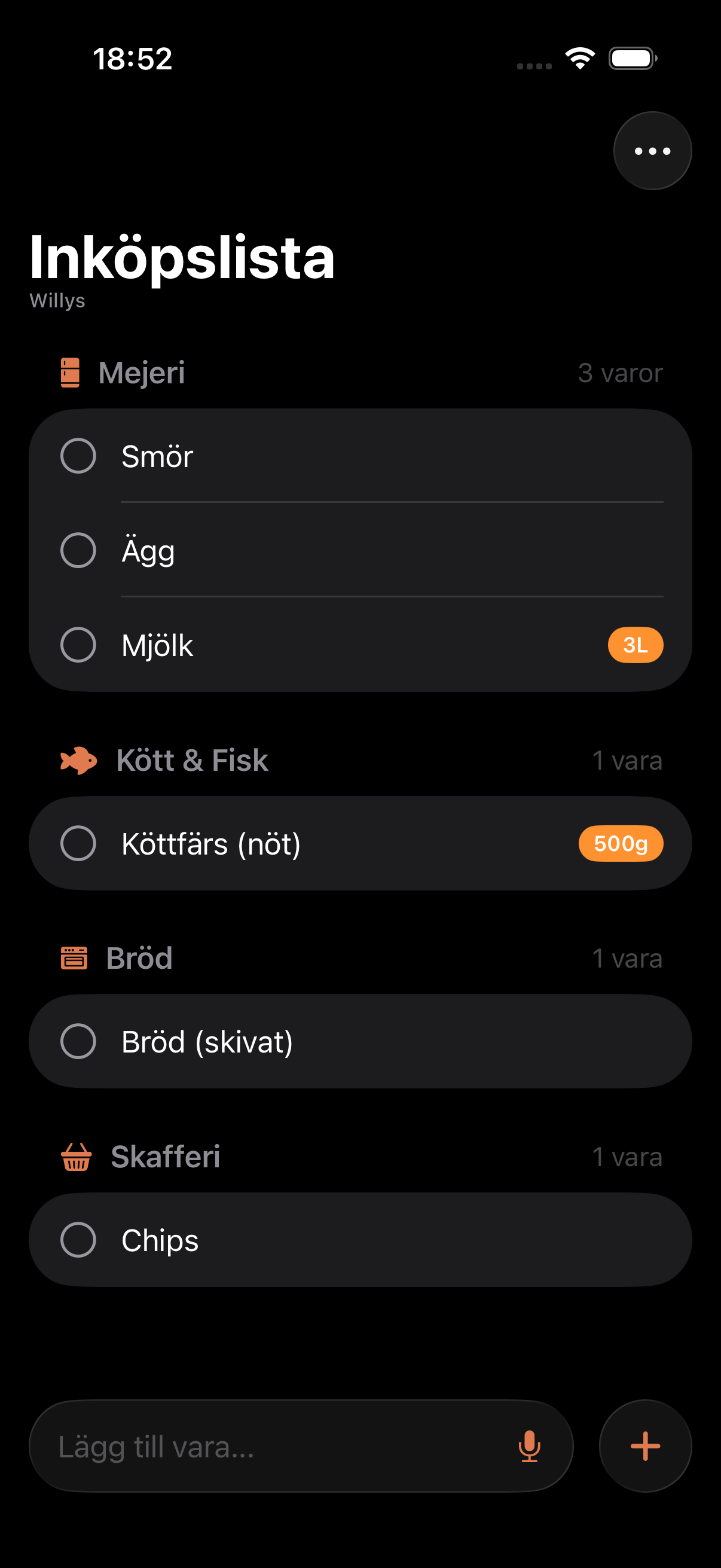This screenshot has height=1568, width=721.
Task: Tap the 3L quantity badge on Mjölk
Action: pyautogui.click(x=636, y=645)
